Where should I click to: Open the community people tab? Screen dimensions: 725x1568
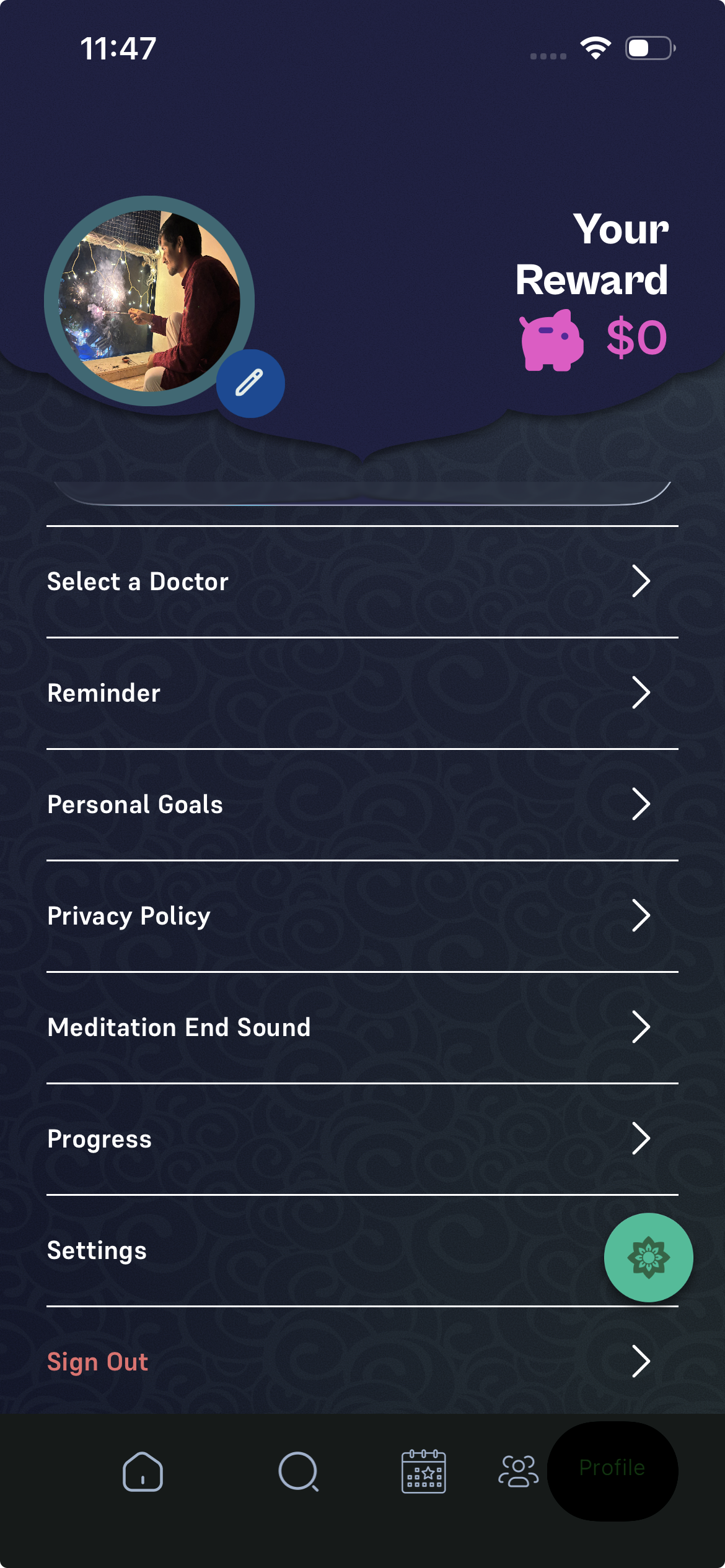click(518, 1471)
